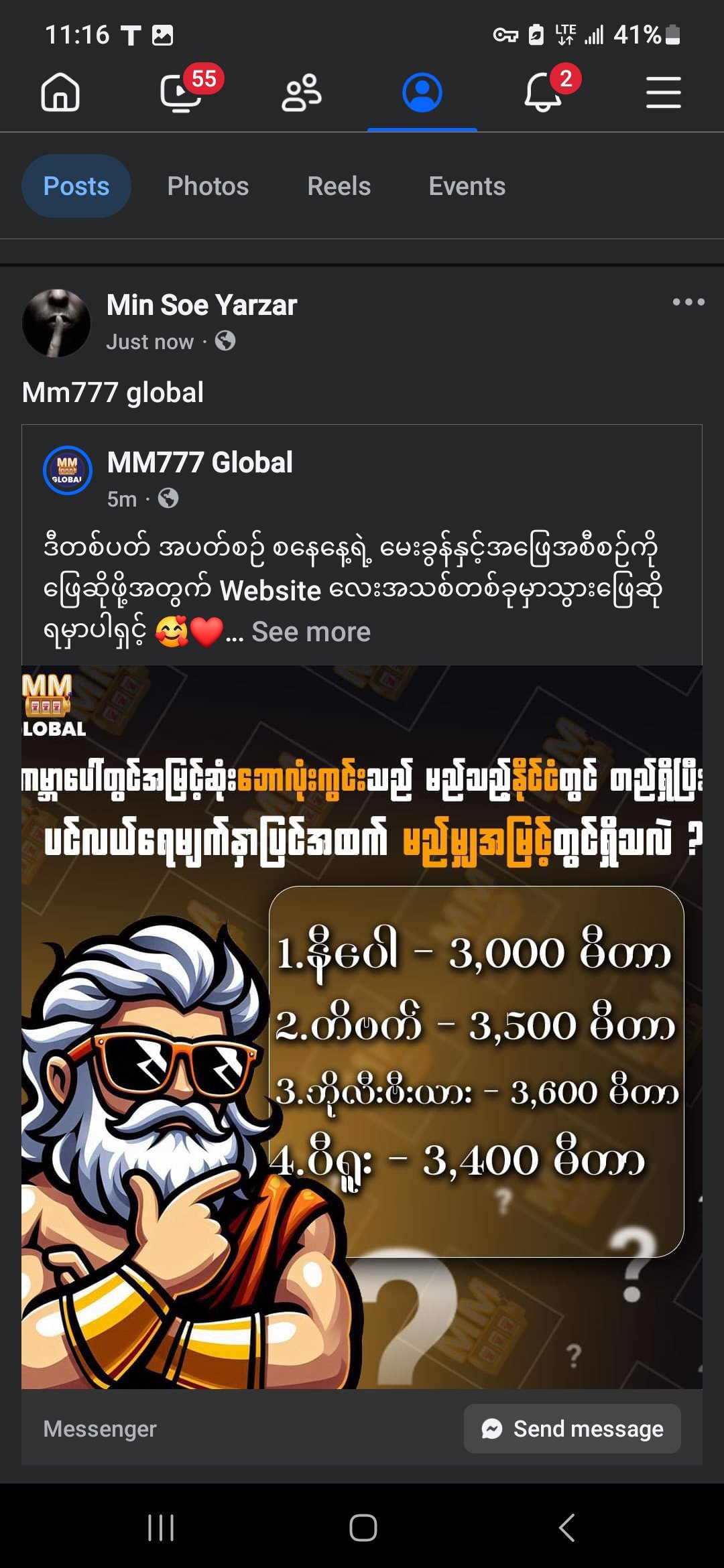
Task: Open the shared MM777 quiz image
Action: (362, 1025)
